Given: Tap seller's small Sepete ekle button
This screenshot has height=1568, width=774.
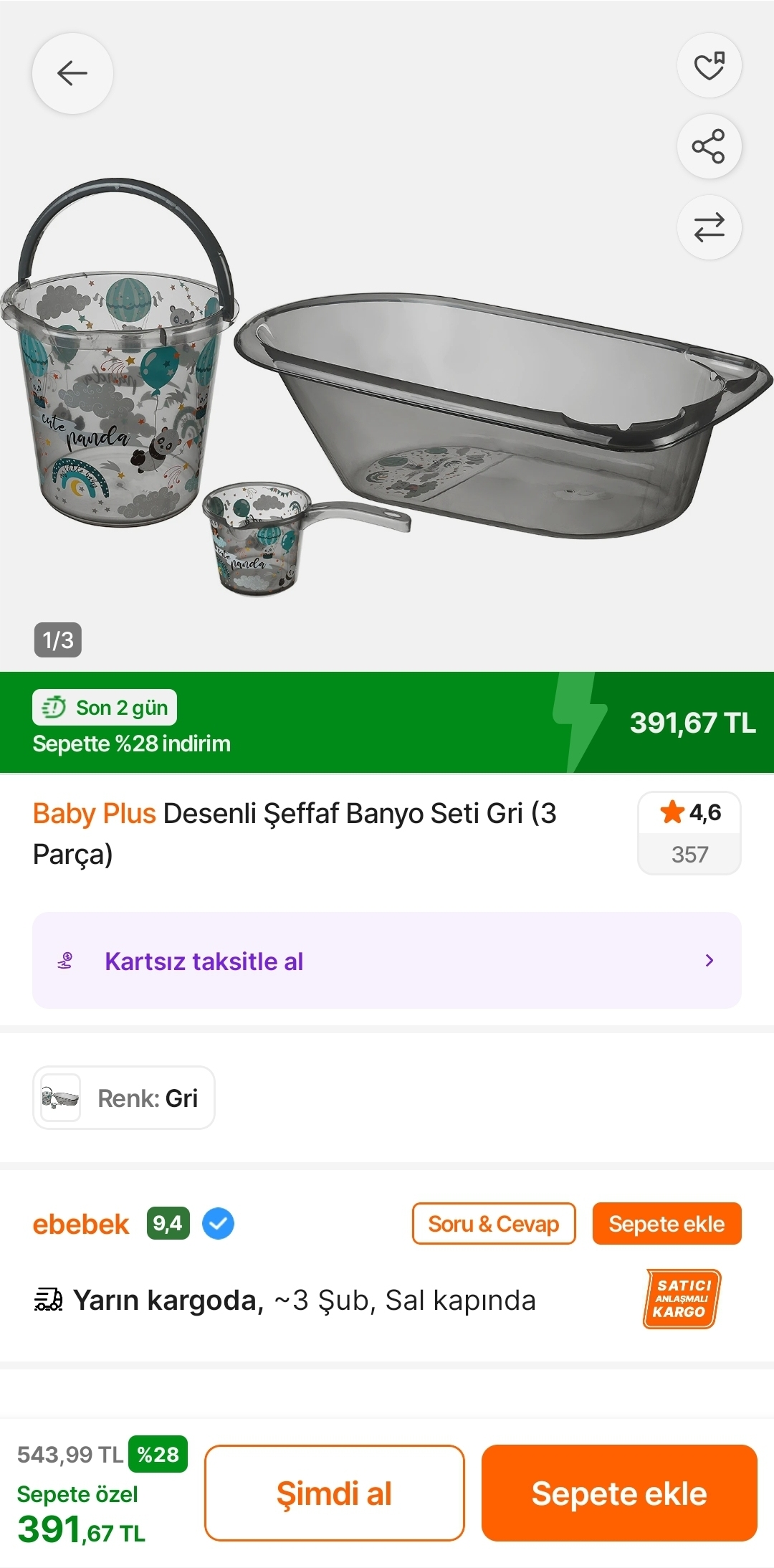Looking at the screenshot, I should point(666,1224).
